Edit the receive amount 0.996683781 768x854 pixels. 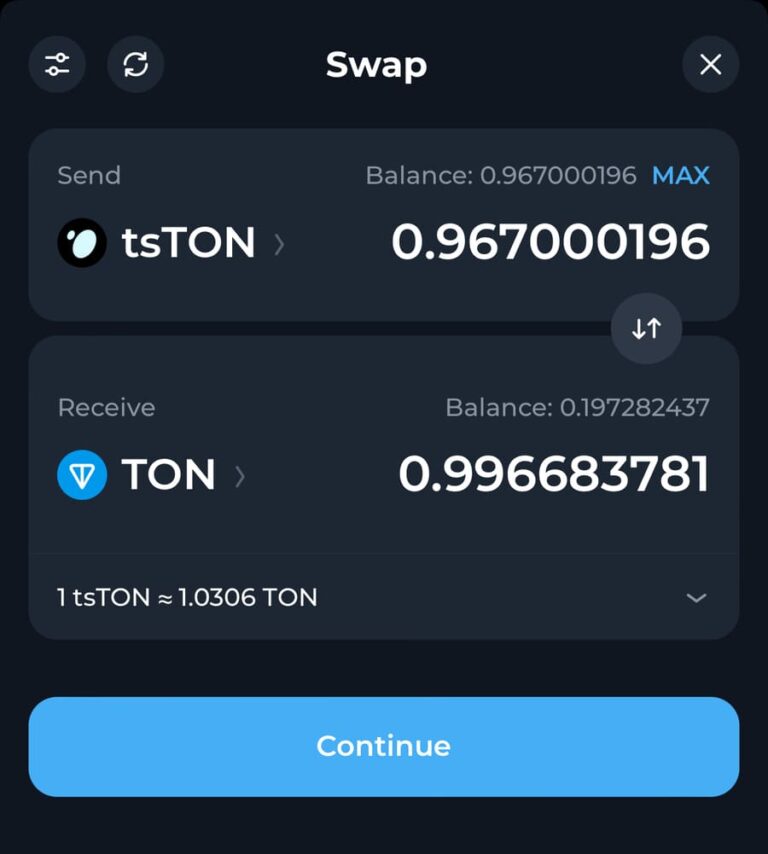click(553, 475)
